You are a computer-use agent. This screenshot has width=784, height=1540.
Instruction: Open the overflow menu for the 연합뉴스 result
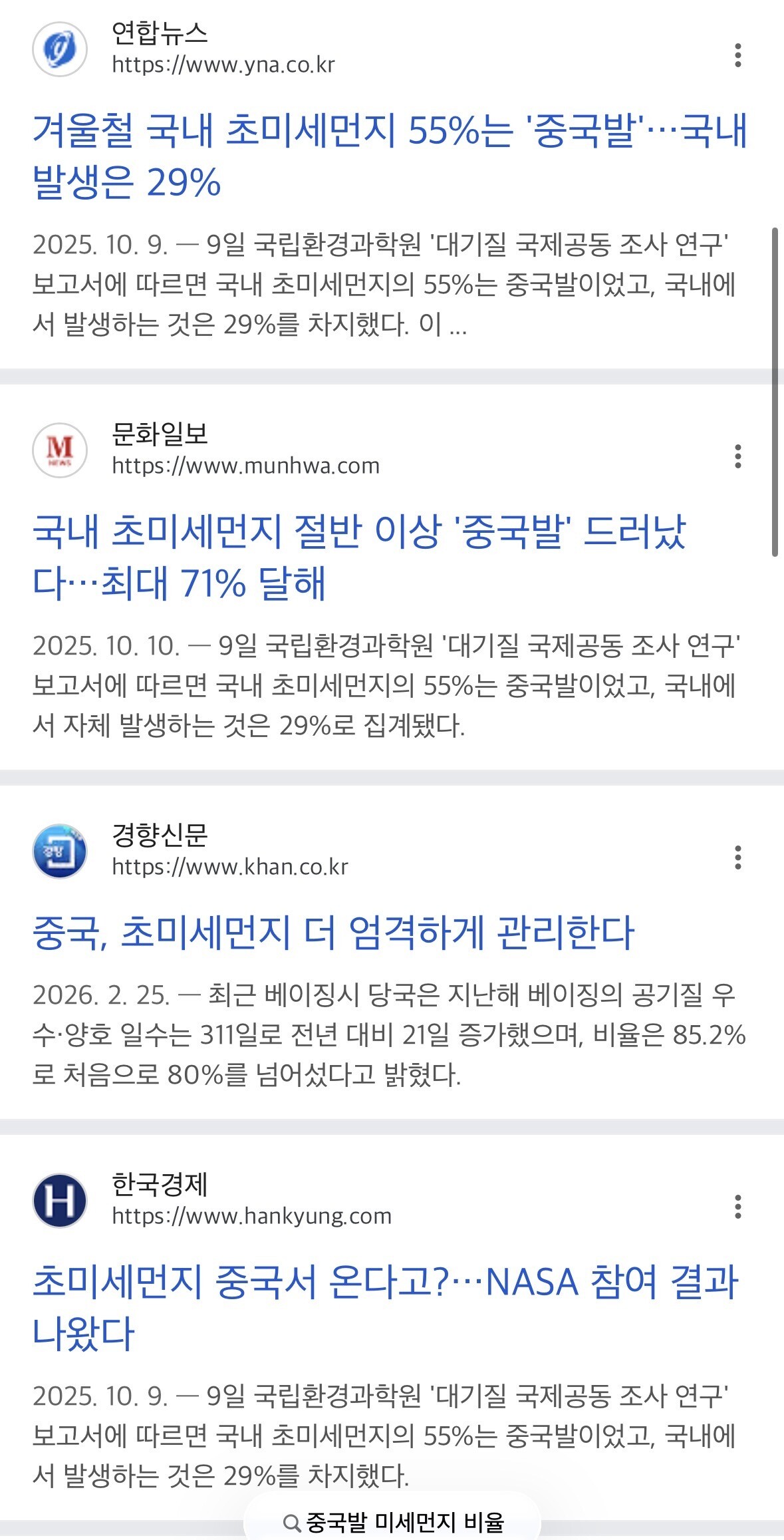click(x=737, y=55)
